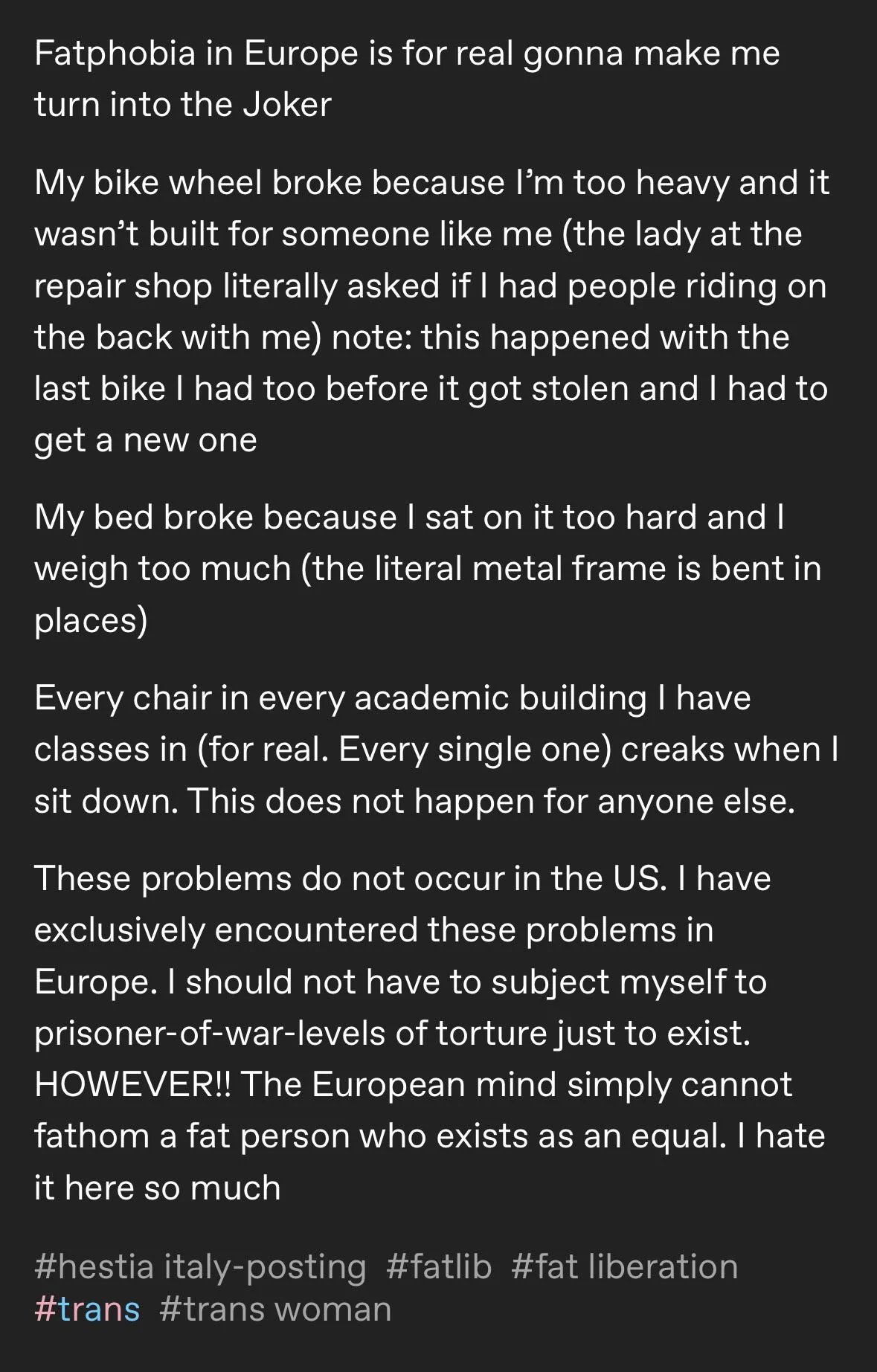Open the colored #trans tag
The height and width of the screenshot is (1372, 877).
pos(87,1310)
